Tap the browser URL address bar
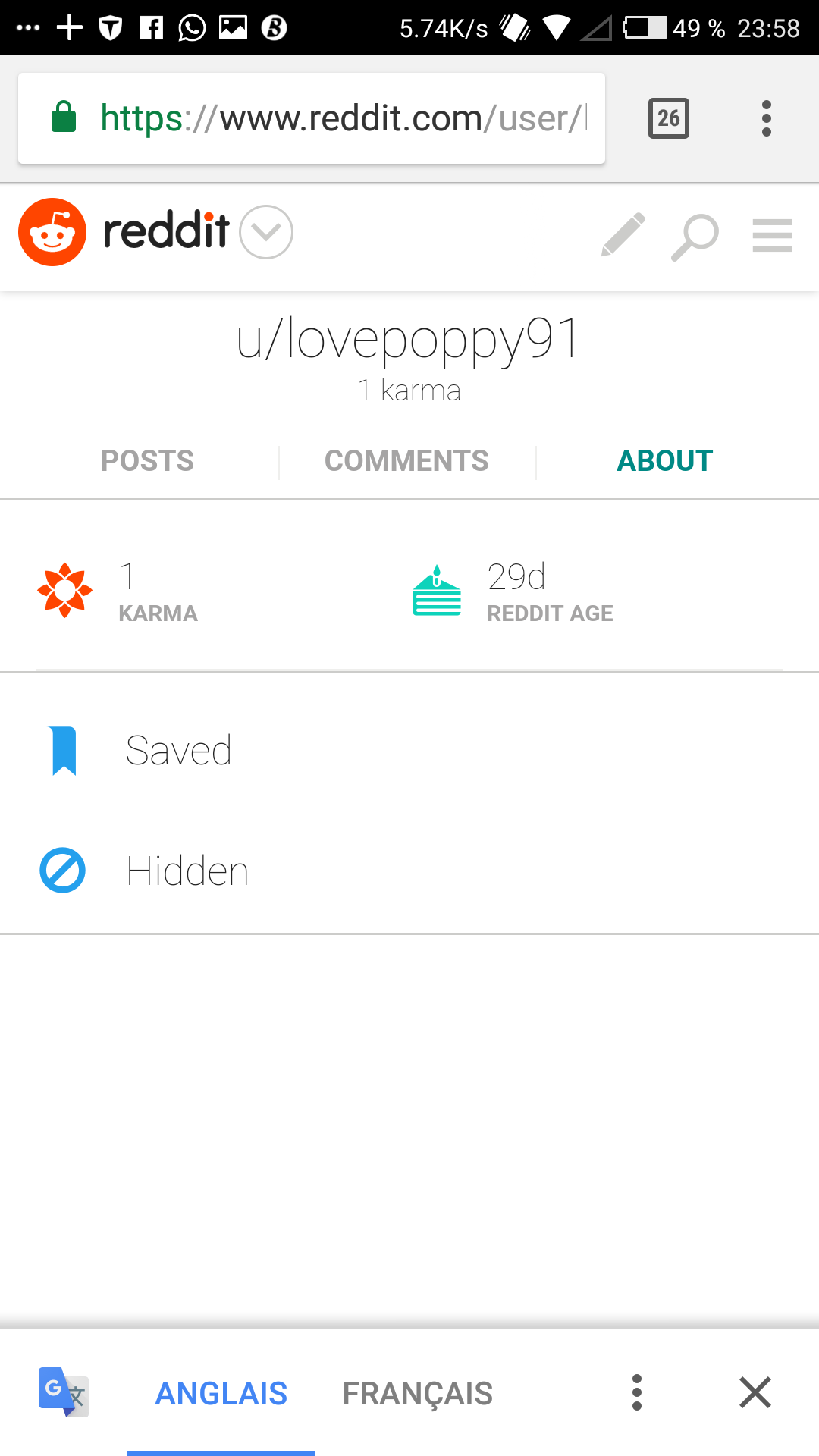Viewport: 819px width, 1456px height. [312, 118]
